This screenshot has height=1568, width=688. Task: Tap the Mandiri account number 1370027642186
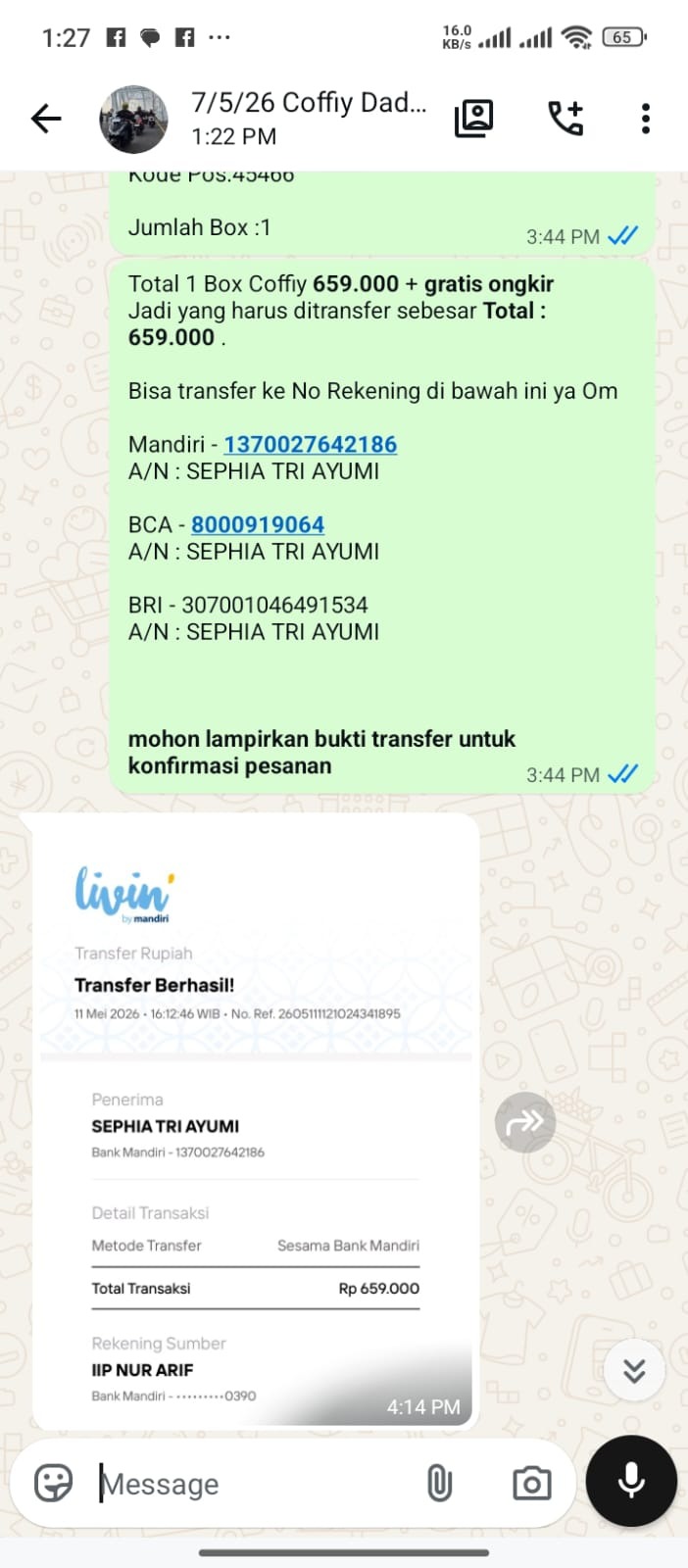[310, 444]
